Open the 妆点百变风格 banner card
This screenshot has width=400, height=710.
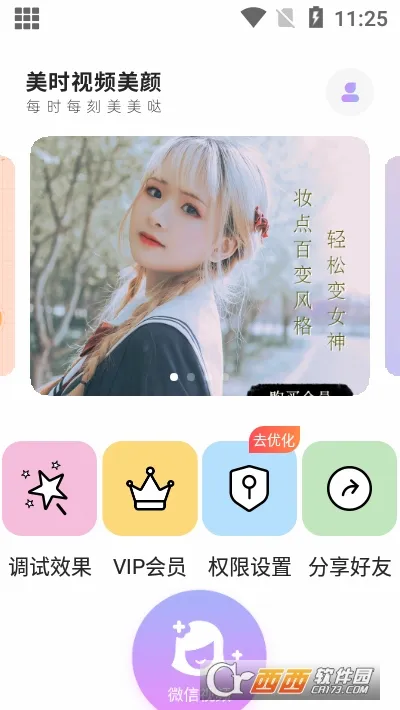200,266
